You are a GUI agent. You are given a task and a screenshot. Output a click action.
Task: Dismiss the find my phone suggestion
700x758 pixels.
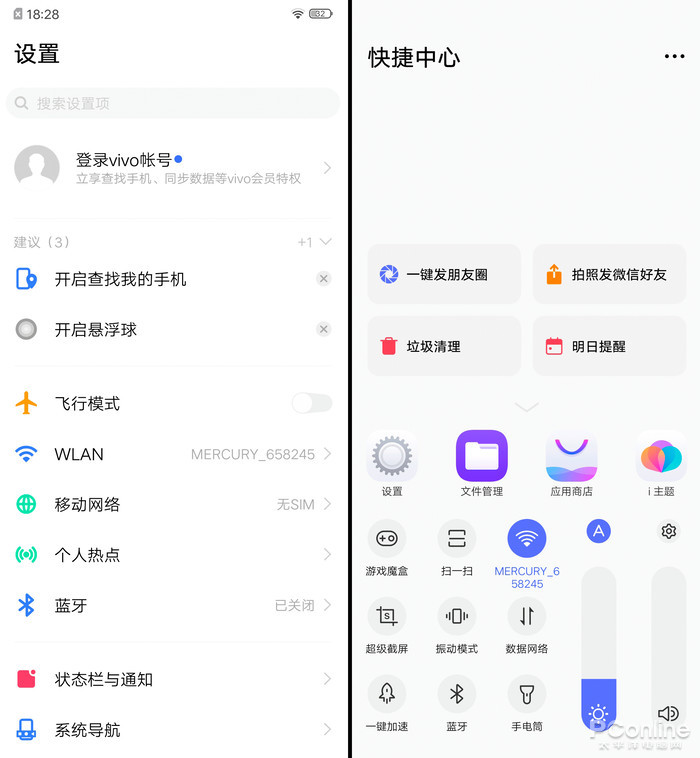pyautogui.click(x=323, y=279)
